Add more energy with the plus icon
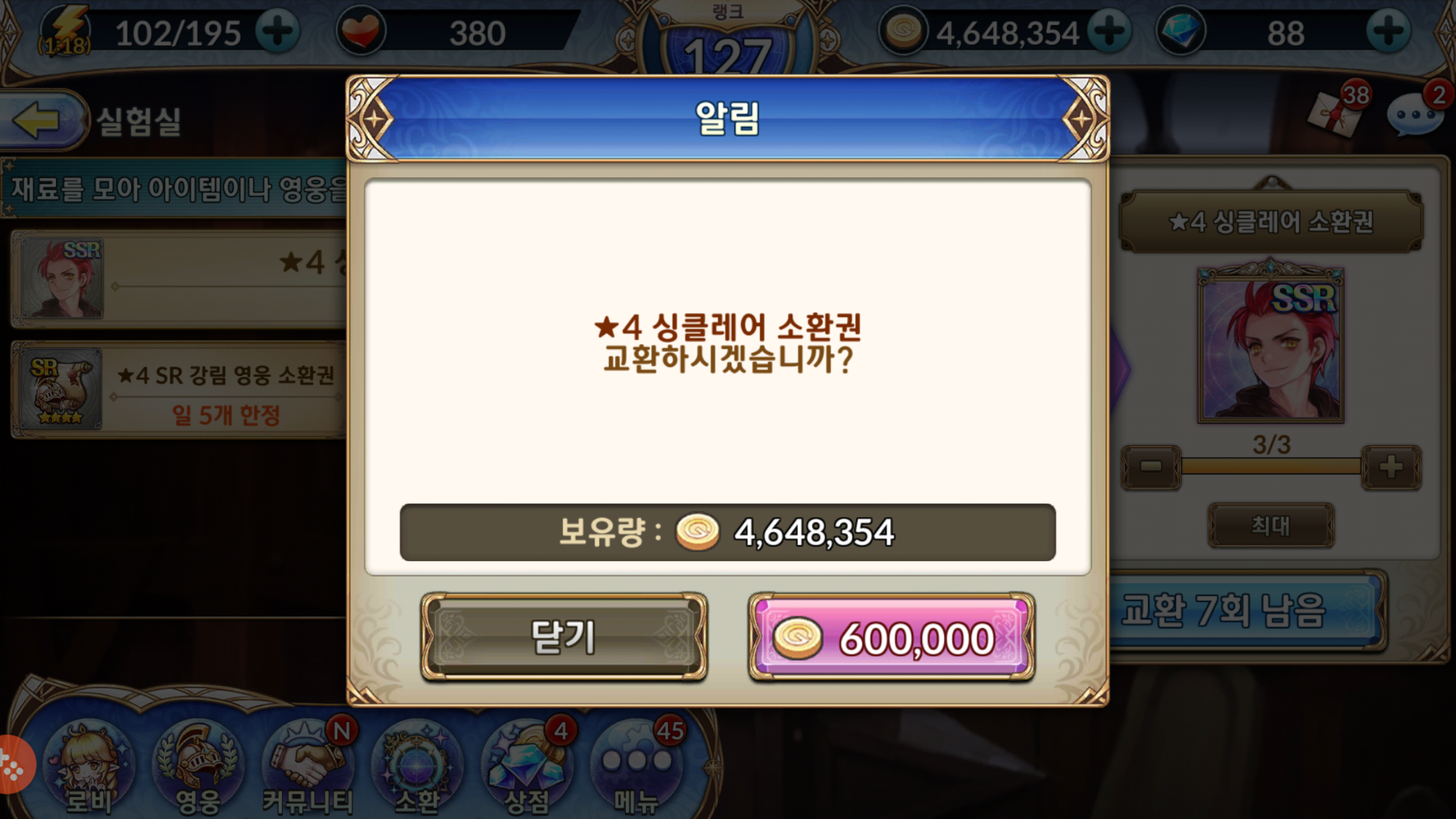Screen dimensions: 1456x819 pyautogui.click(x=277, y=32)
